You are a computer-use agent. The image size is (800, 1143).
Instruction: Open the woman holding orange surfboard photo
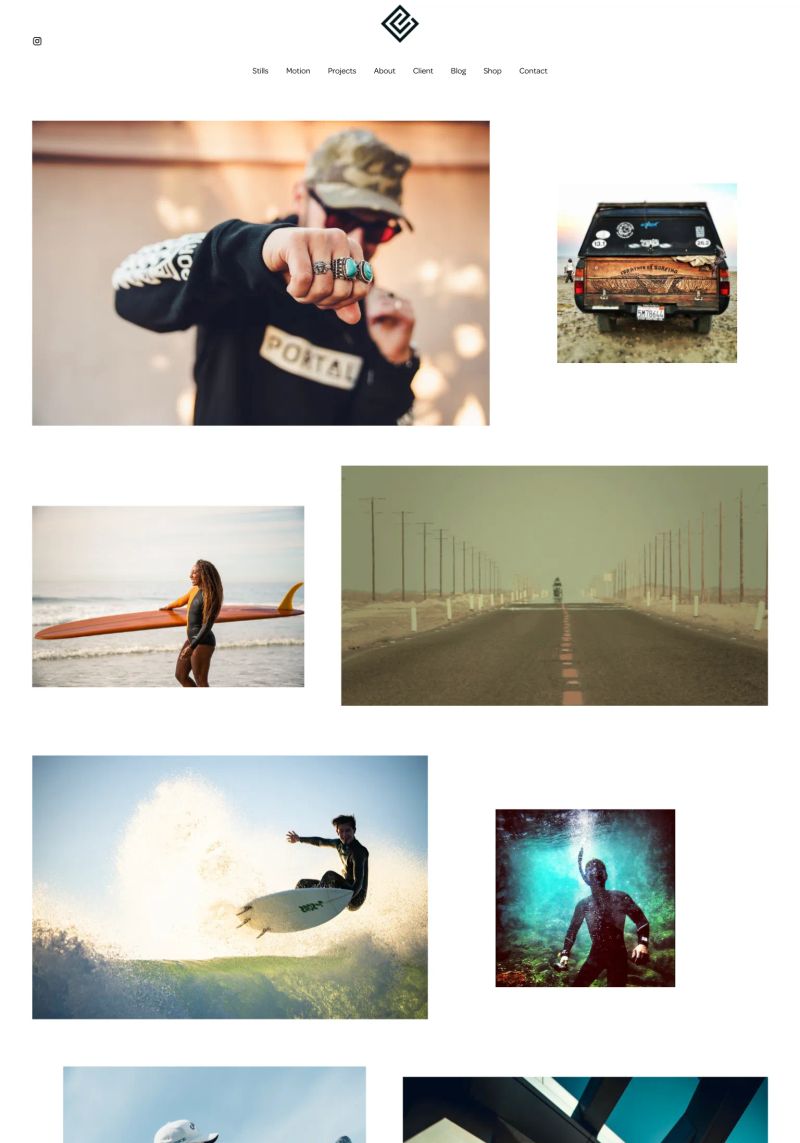(168, 596)
